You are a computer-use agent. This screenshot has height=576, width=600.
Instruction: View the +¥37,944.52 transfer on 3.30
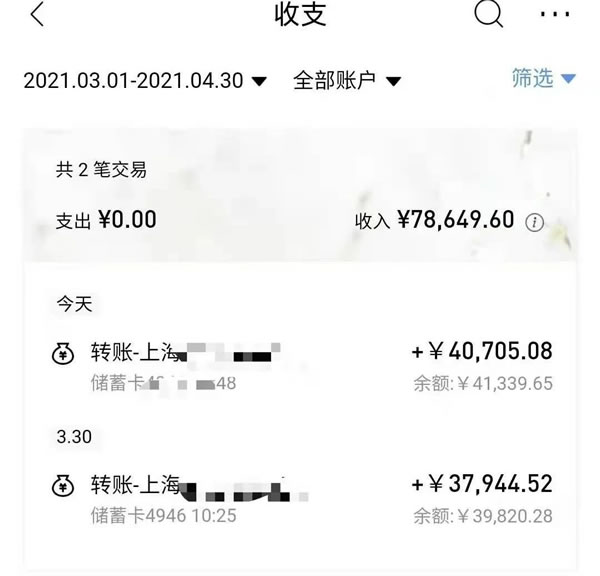(x=300, y=500)
